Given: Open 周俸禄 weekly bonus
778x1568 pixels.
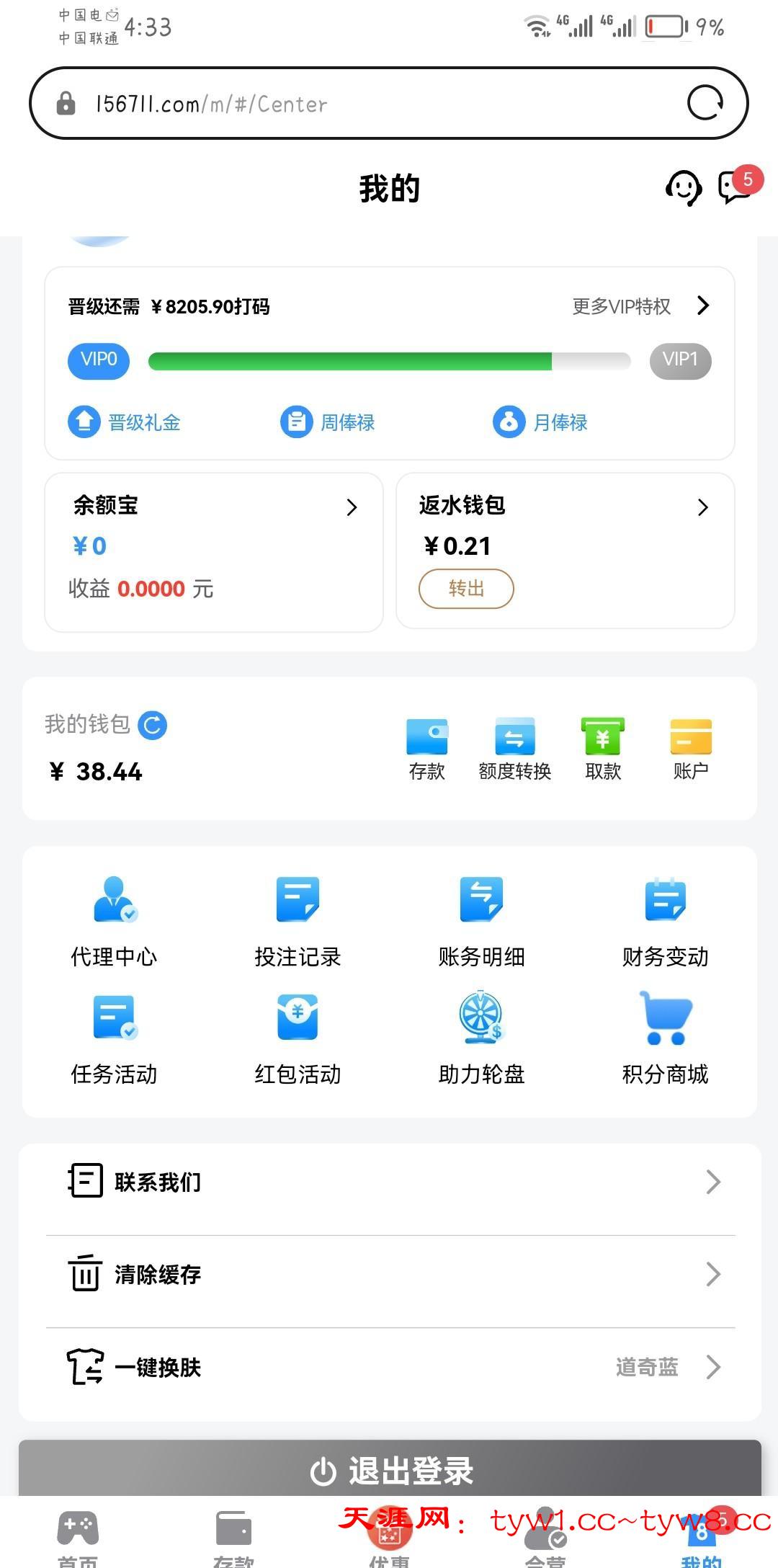Looking at the screenshot, I should 328,422.
